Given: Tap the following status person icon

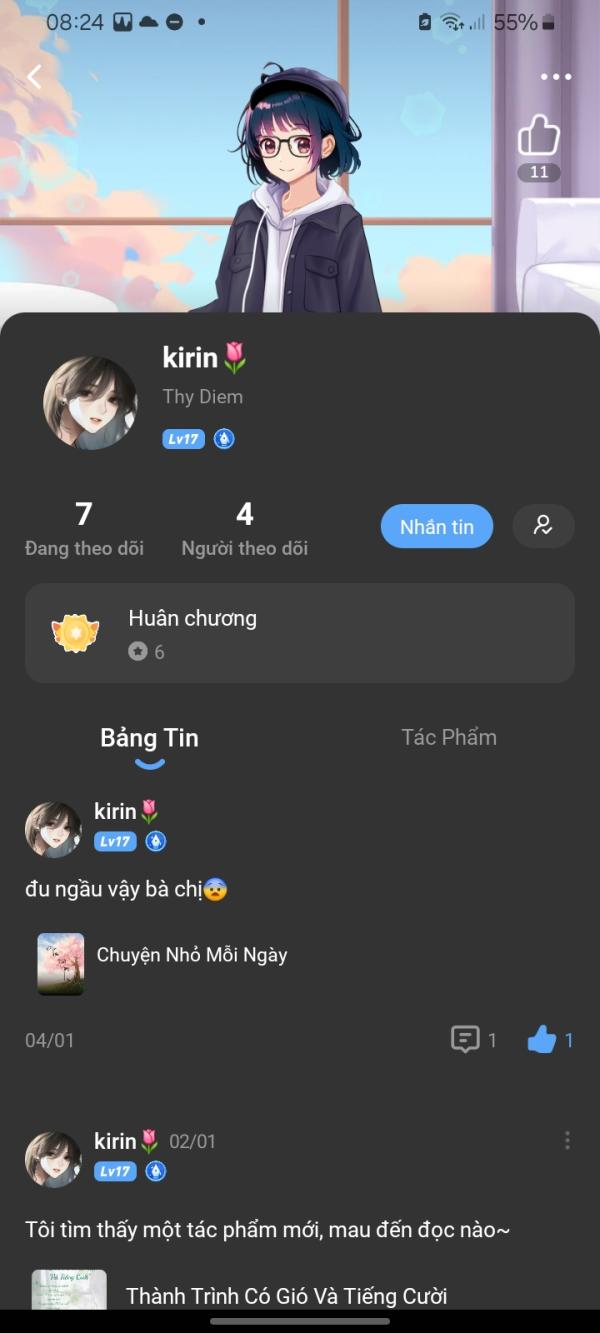Looking at the screenshot, I should click(x=543, y=526).
